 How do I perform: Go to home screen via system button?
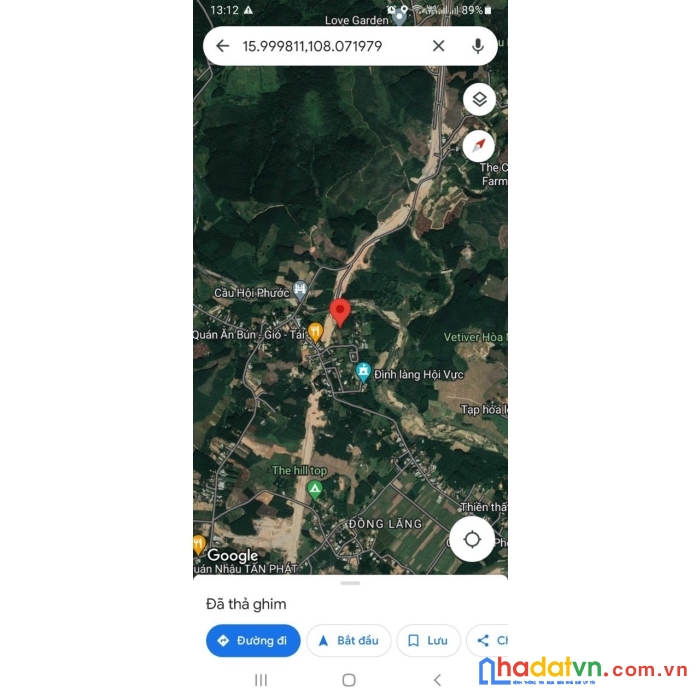point(349,680)
